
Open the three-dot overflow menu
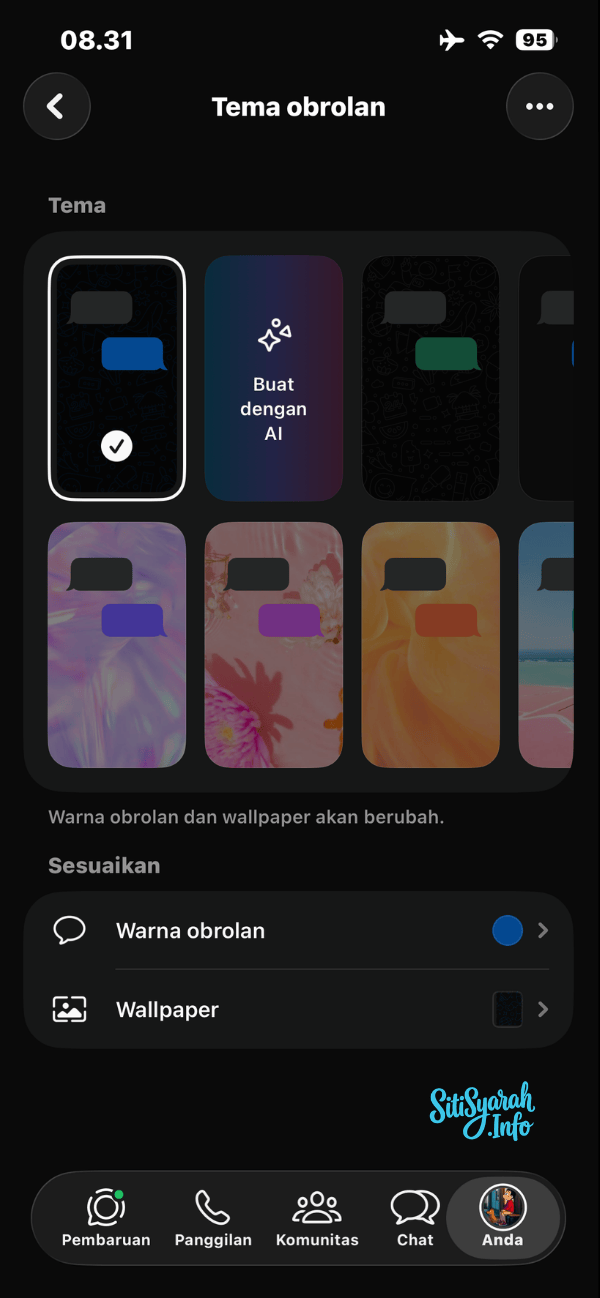click(x=540, y=106)
